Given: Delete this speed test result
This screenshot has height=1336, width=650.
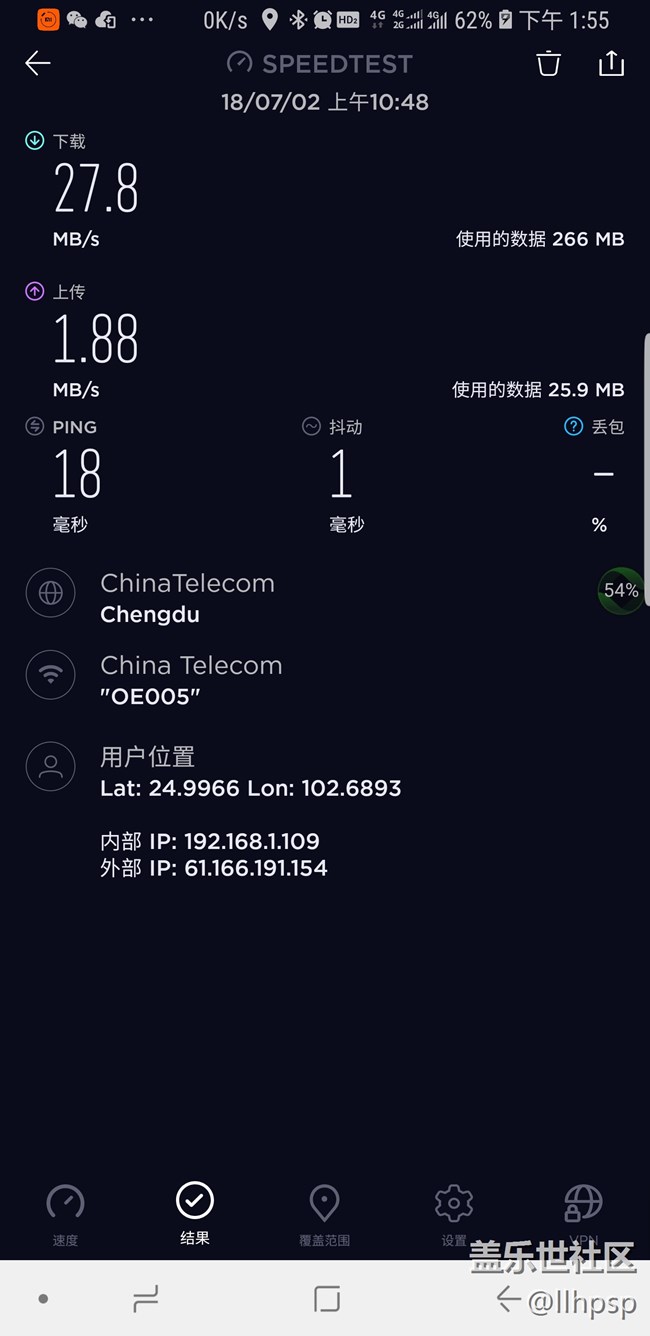Looking at the screenshot, I should click(x=548, y=64).
